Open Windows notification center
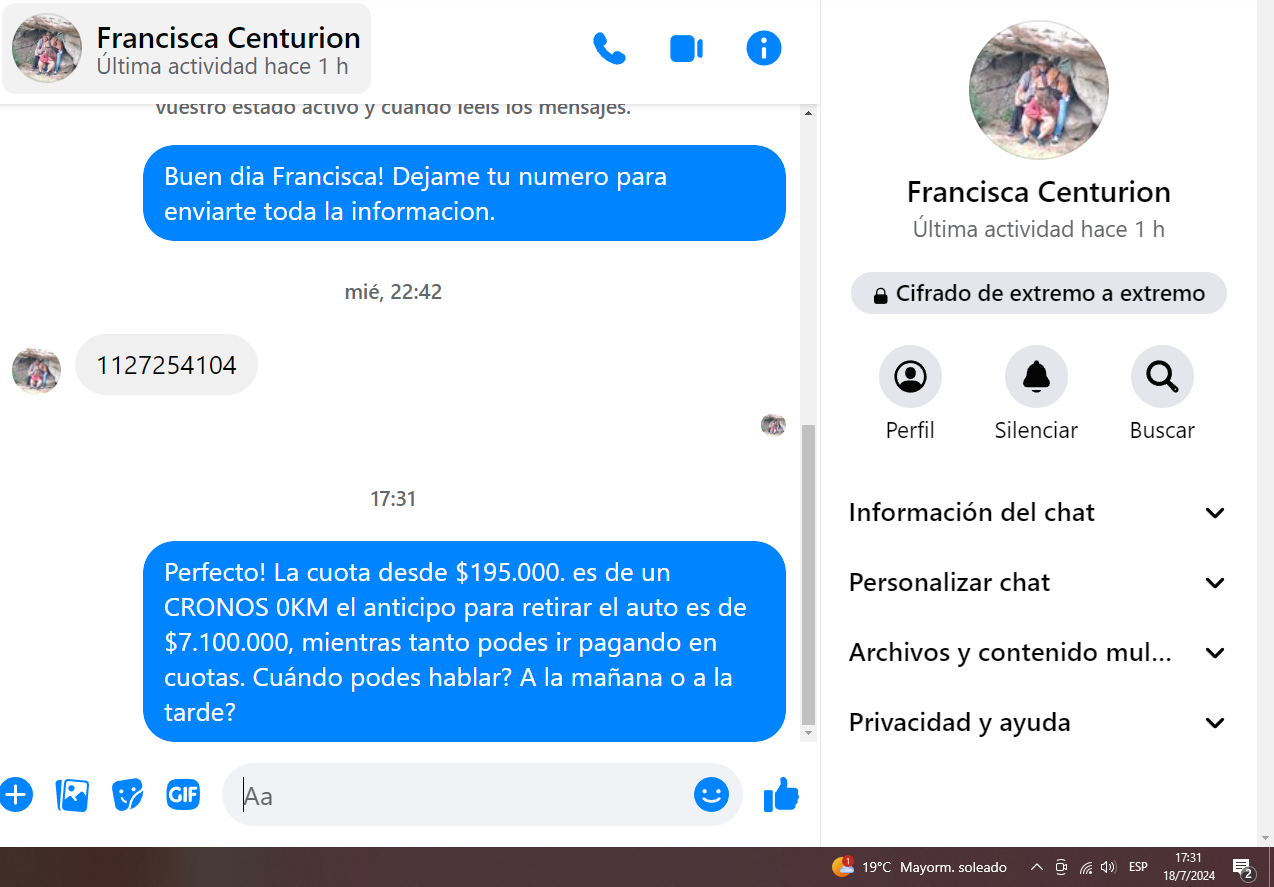Image resolution: width=1274 pixels, height=887 pixels. (1243, 867)
